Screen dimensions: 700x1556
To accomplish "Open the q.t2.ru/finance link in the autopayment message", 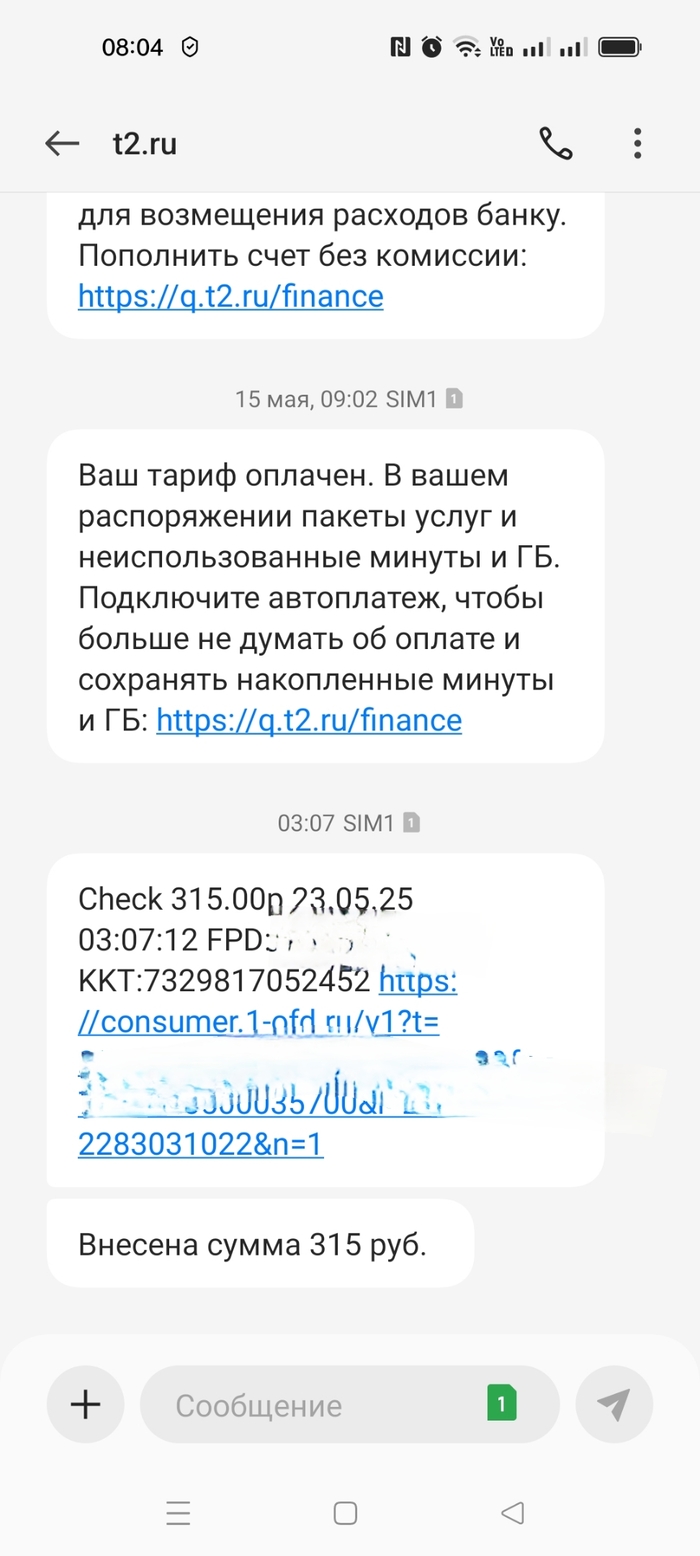I will pos(309,720).
